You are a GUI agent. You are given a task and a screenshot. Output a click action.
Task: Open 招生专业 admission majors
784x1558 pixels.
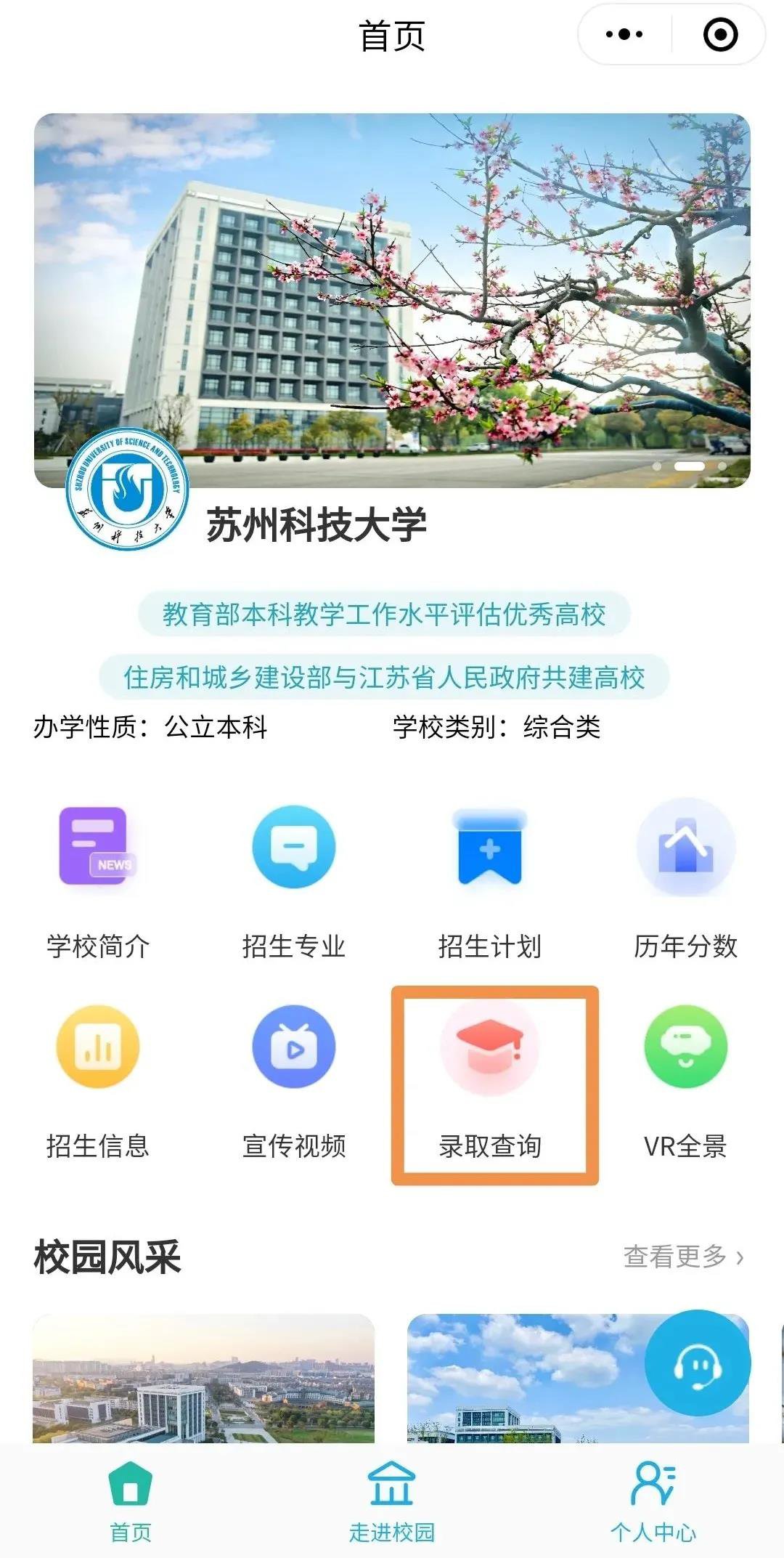point(293,881)
